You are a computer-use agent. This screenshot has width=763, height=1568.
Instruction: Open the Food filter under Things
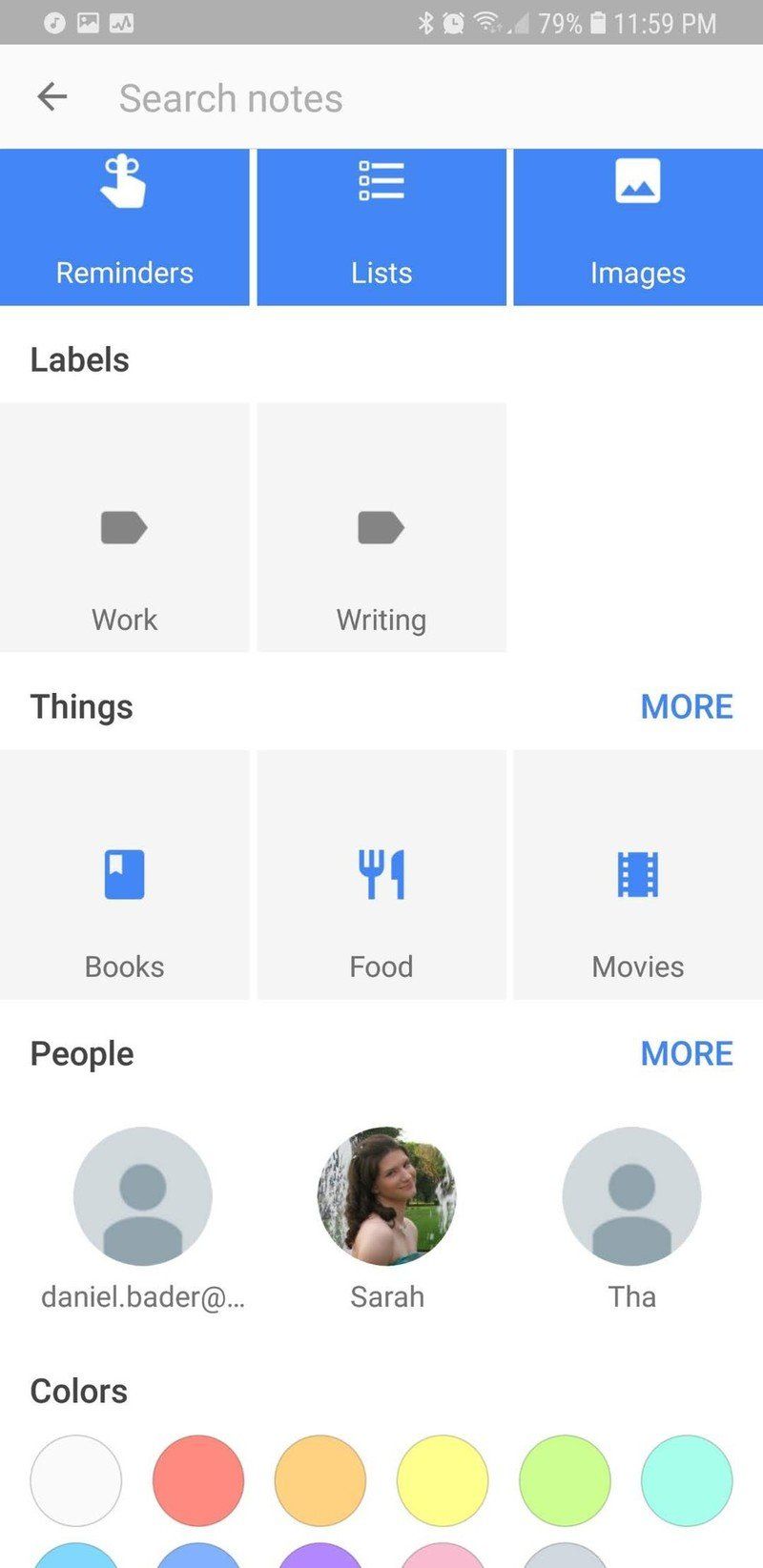pos(381,873)
